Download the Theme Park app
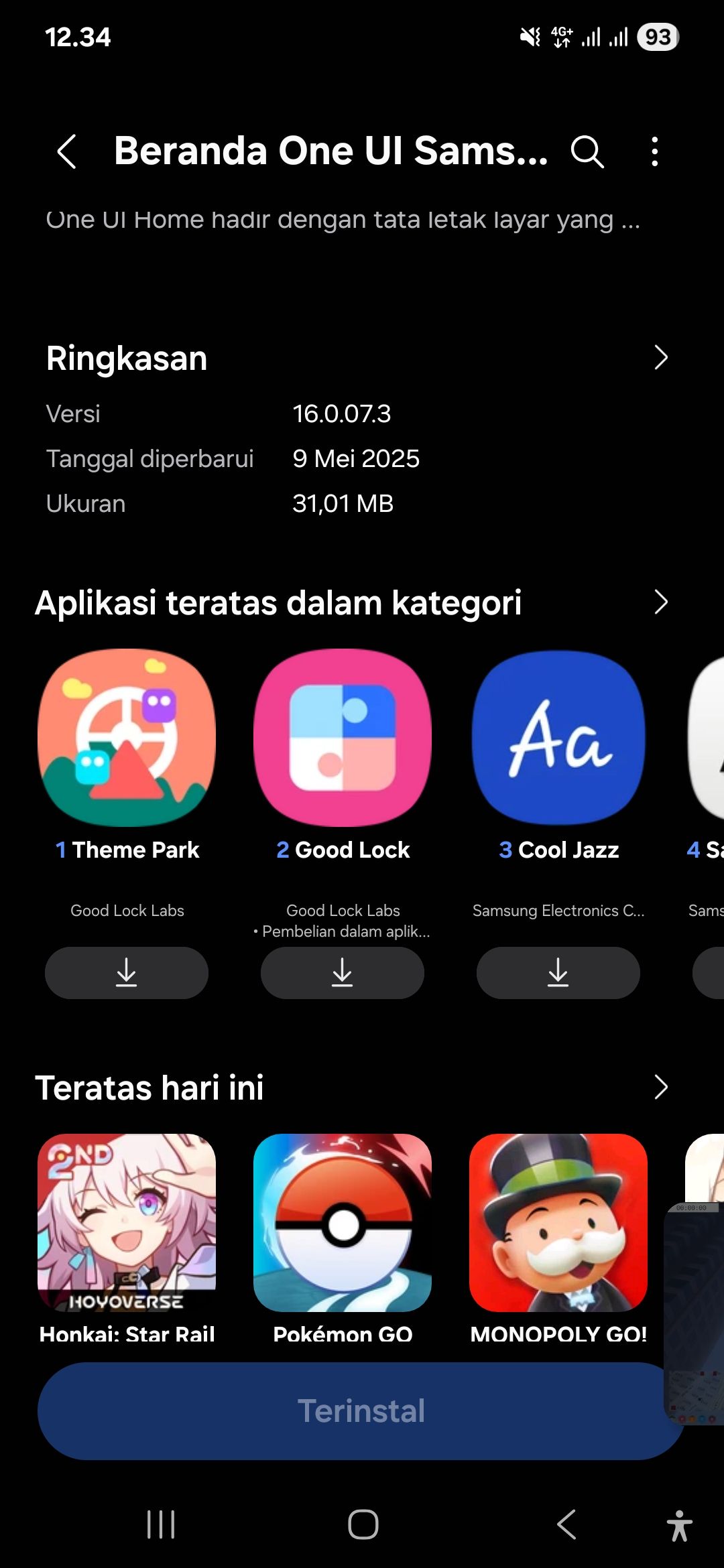This screenshot has width=724, height=1568. [126, 974]
